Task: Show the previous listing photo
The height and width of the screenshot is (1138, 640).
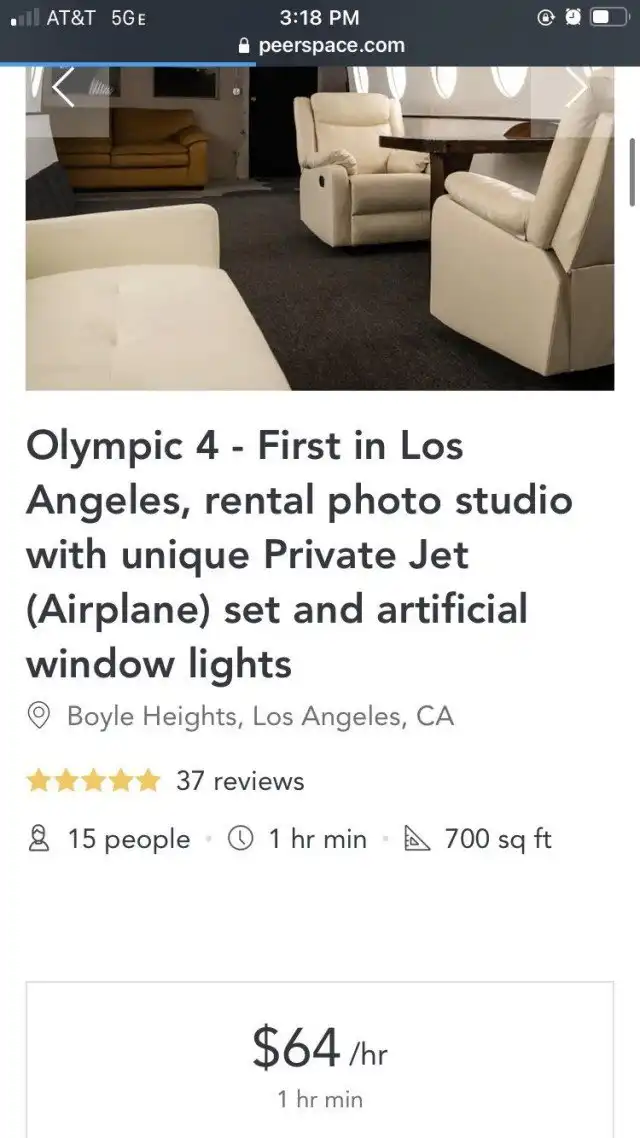Action: coord(64,89)
